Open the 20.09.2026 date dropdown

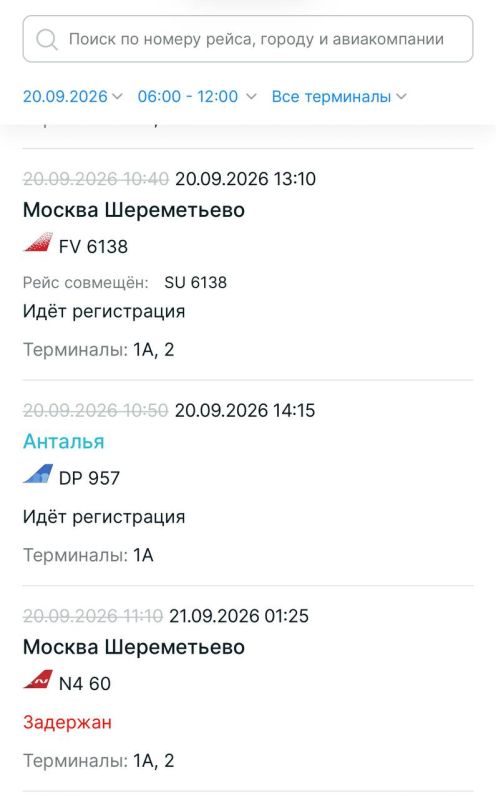72,96
